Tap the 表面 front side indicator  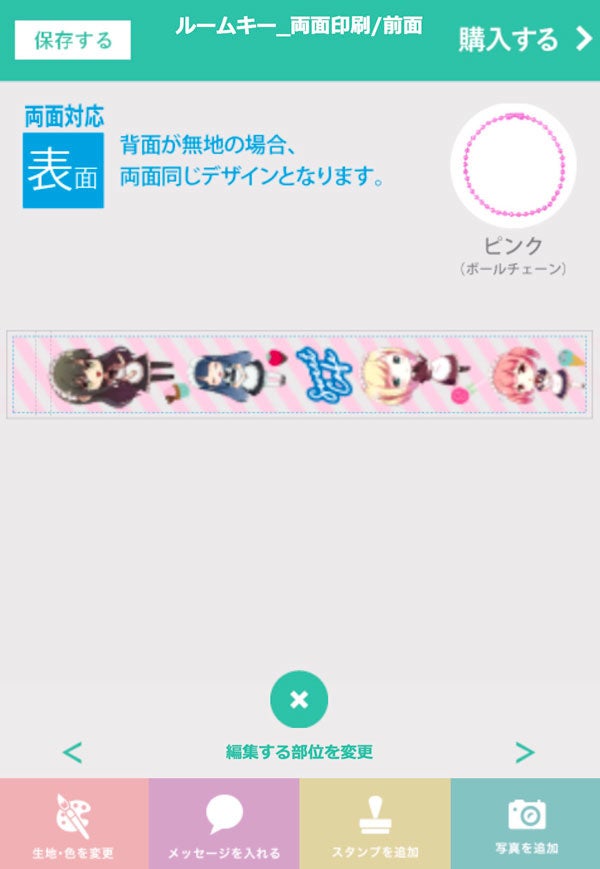coord(63,170)
